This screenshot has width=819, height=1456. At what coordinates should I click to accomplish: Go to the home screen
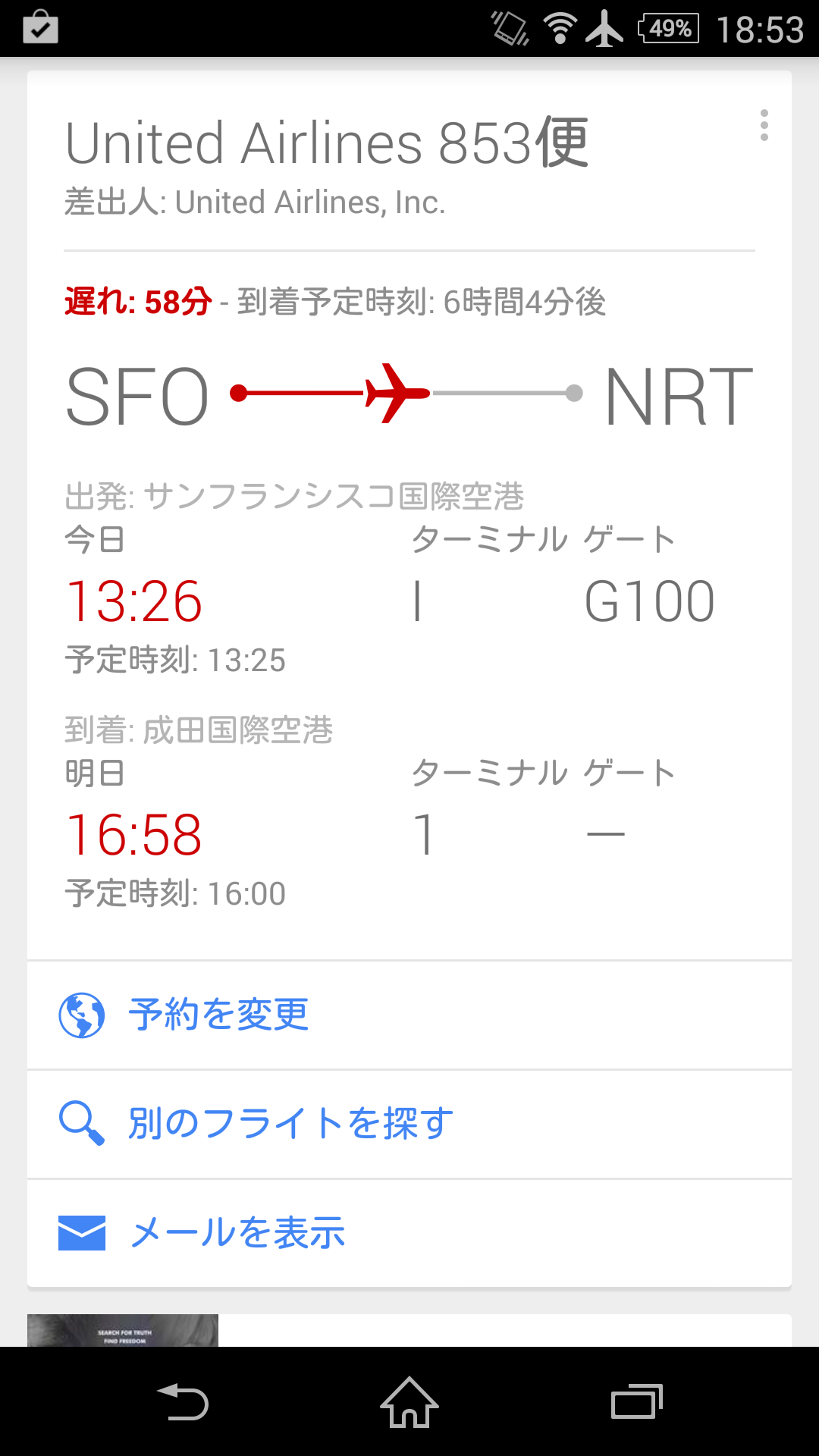[x=409, y=1402]
